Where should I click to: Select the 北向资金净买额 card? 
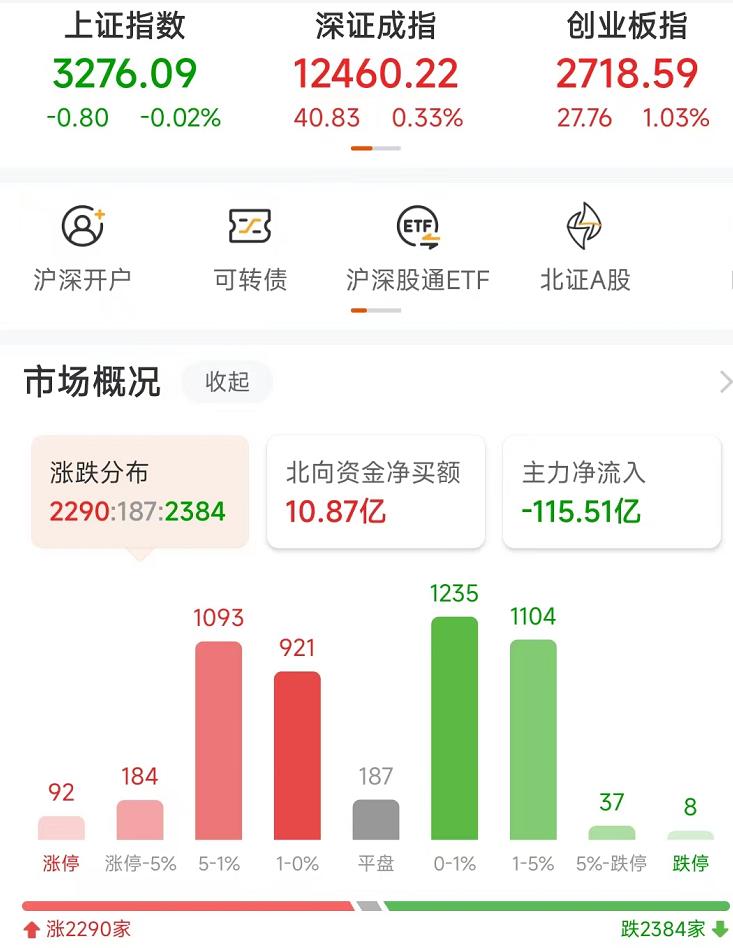pos(375,492)
